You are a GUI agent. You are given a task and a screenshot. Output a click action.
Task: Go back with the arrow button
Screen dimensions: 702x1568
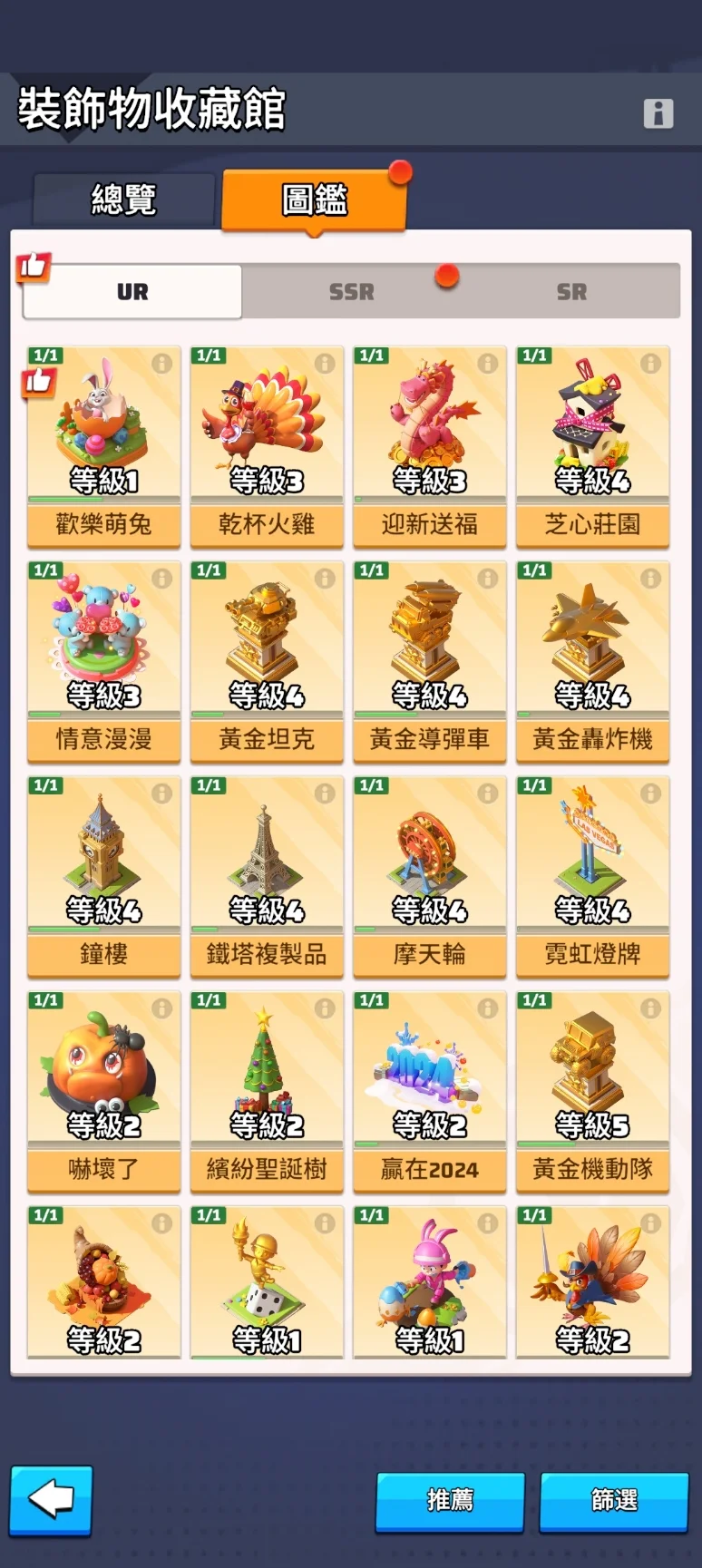click(x=52, y=1500)
